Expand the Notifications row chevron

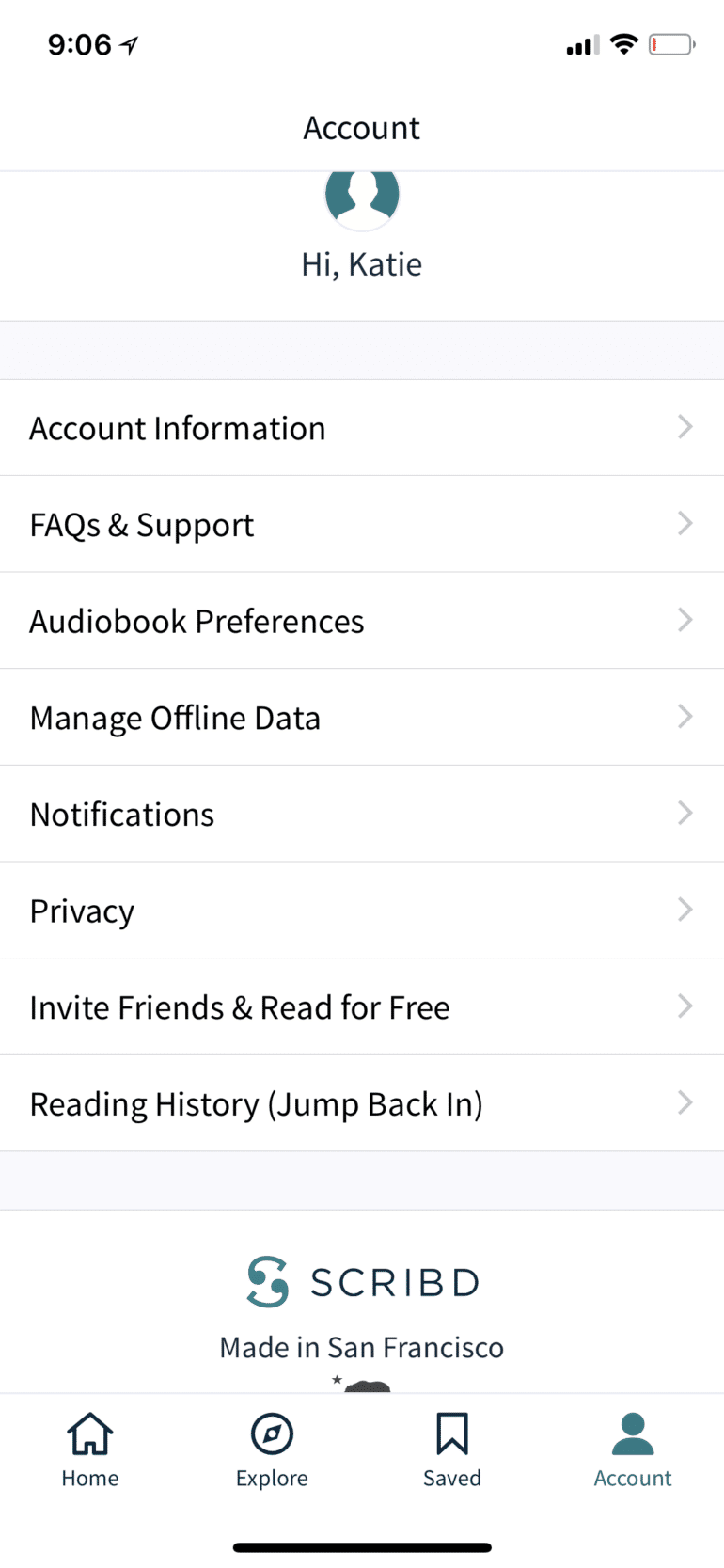pyautogui.click(x=685, y=813)
